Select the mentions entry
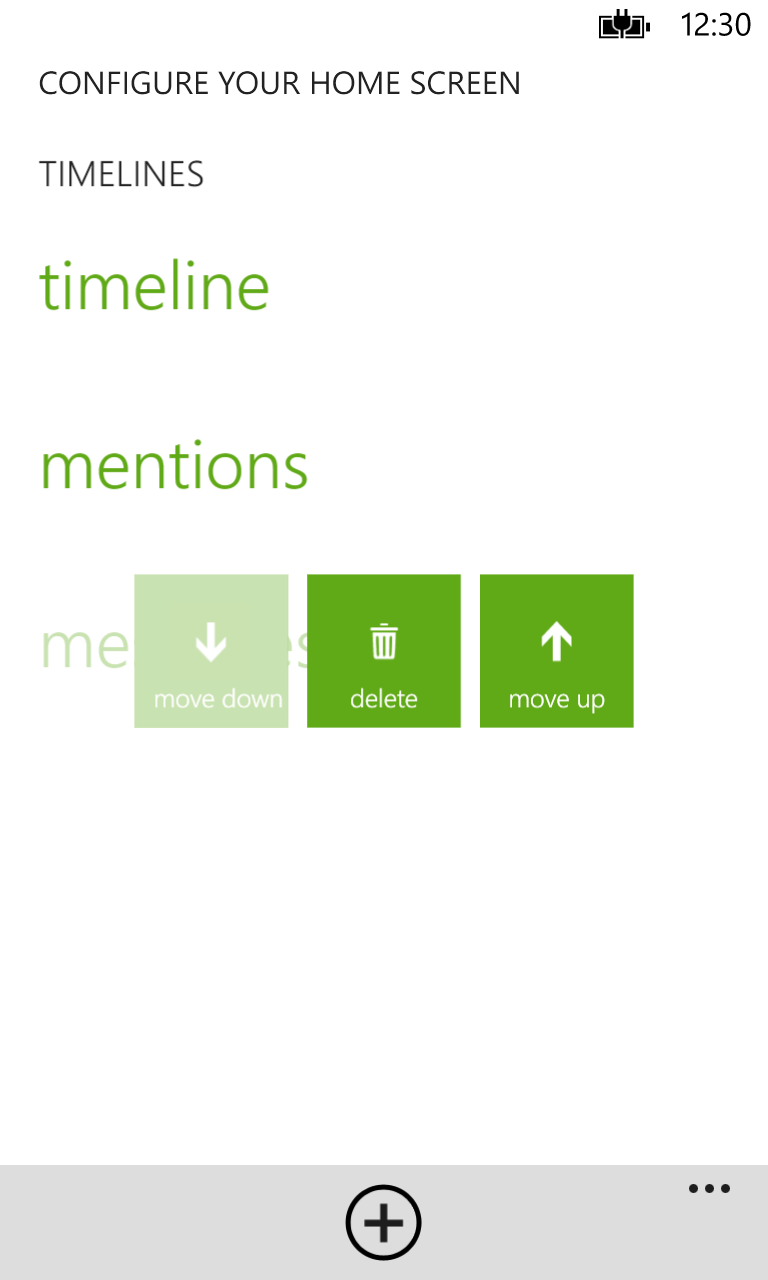Image resolution: width=768 pixels, height=1280 pixels. [174, 465]
